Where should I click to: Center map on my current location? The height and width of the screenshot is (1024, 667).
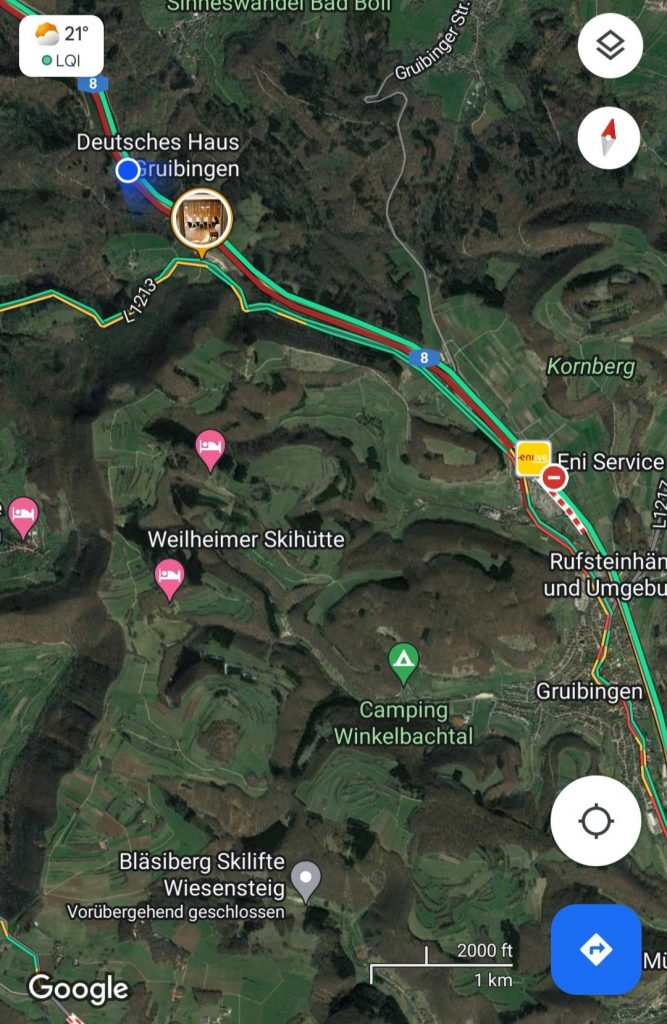pyautogui.click(x=596, y=821)
